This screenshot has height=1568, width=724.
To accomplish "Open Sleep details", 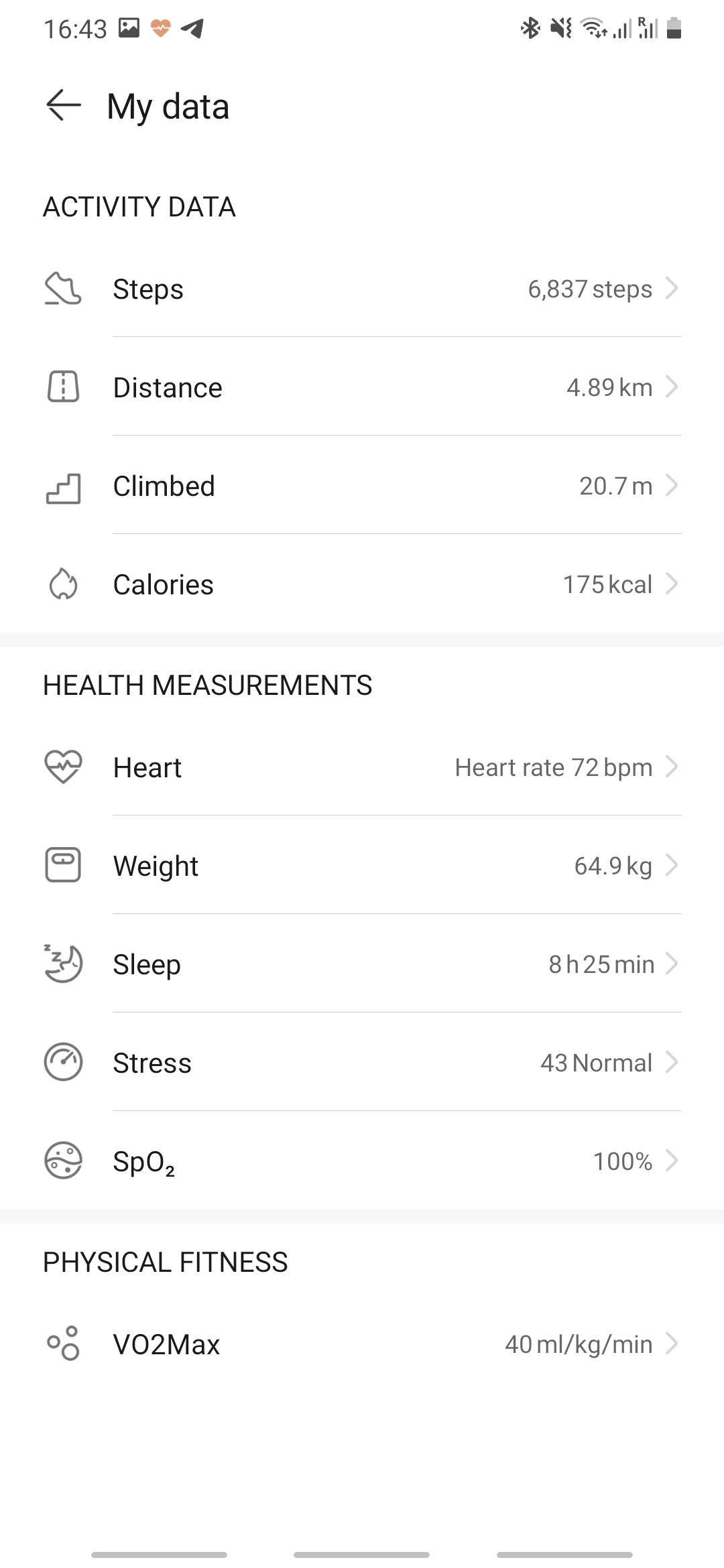I will (x=362, y=964).
